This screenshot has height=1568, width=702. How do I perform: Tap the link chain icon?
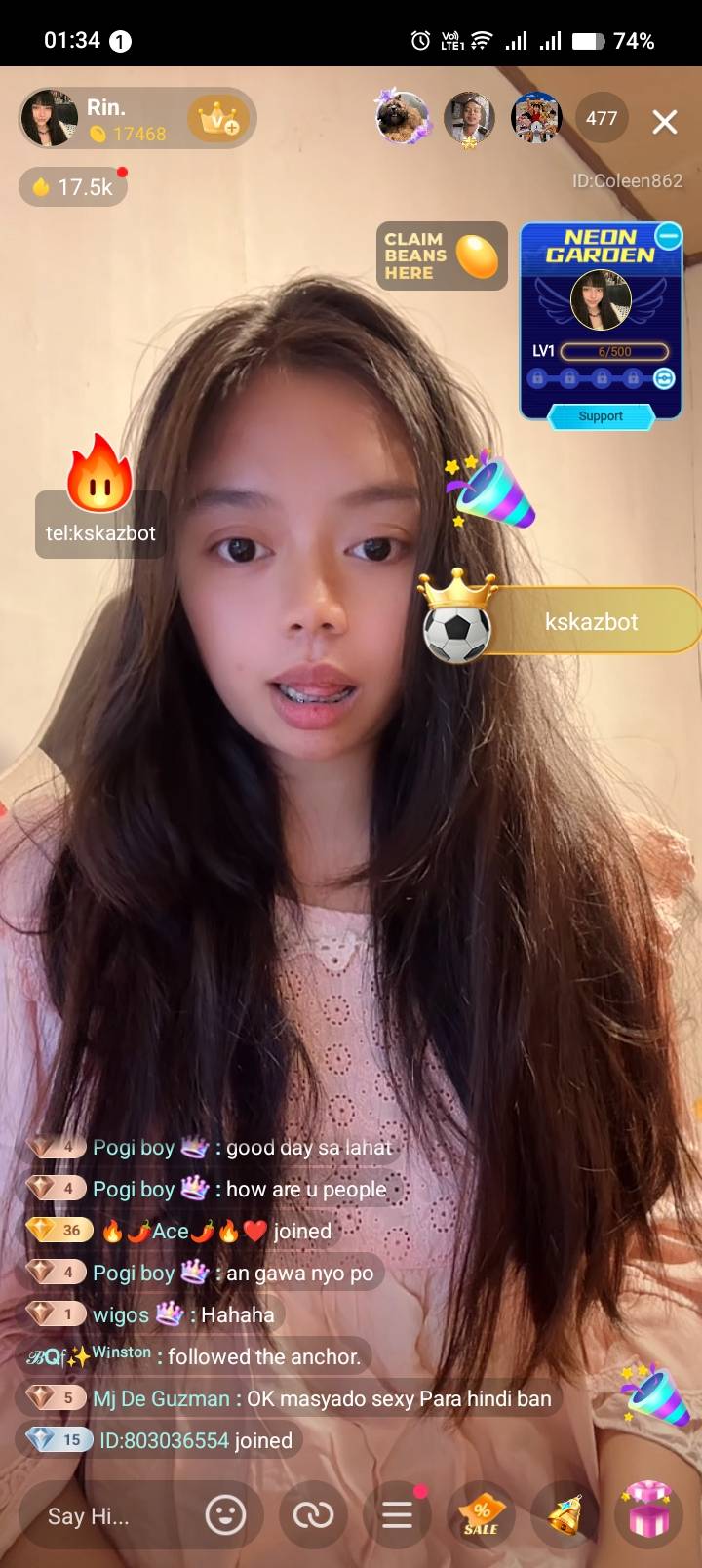(313, 1515)
